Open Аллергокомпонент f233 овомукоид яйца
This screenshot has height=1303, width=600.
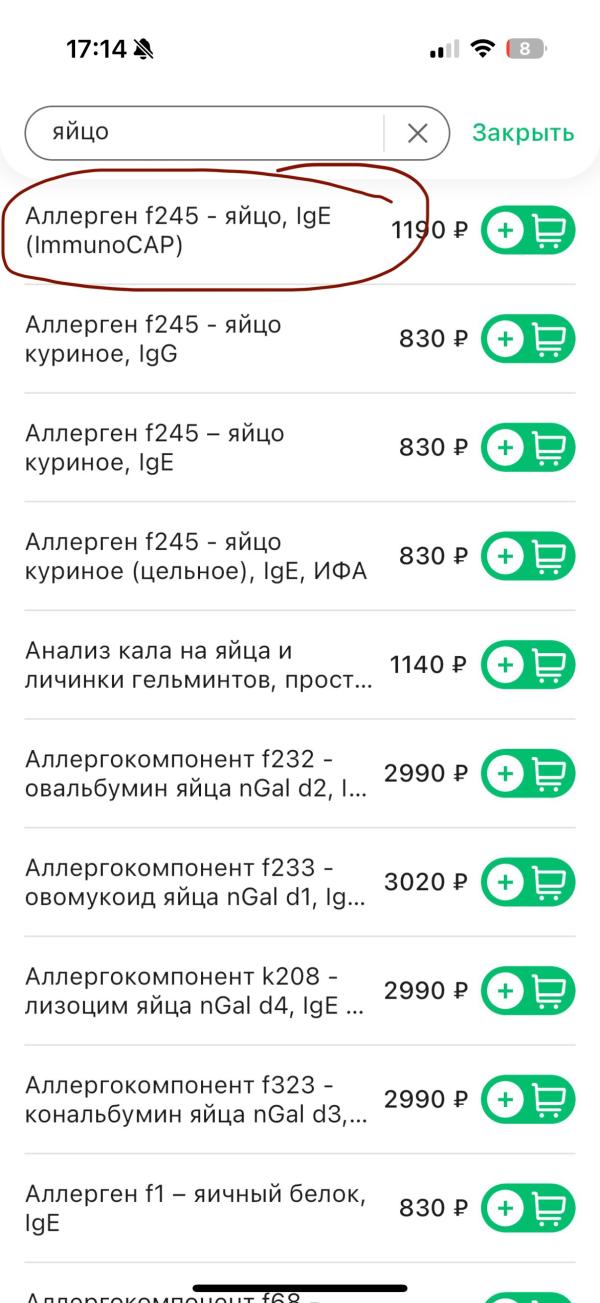point(195,882)
